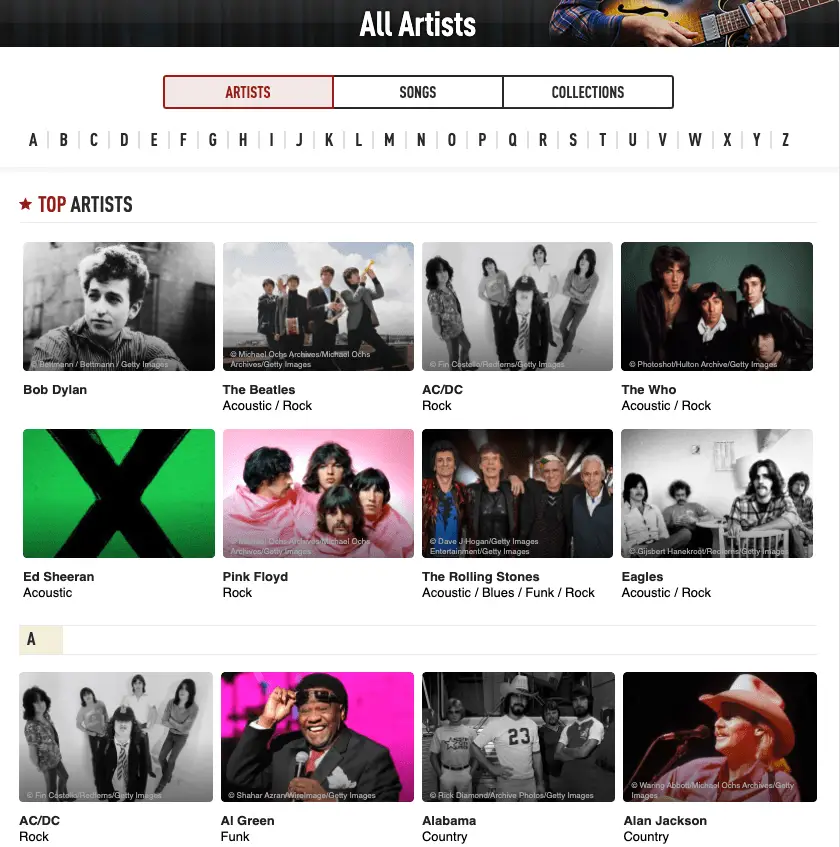Open The Beatles artist card
The image size is (840, 847).
pos(318,307)
